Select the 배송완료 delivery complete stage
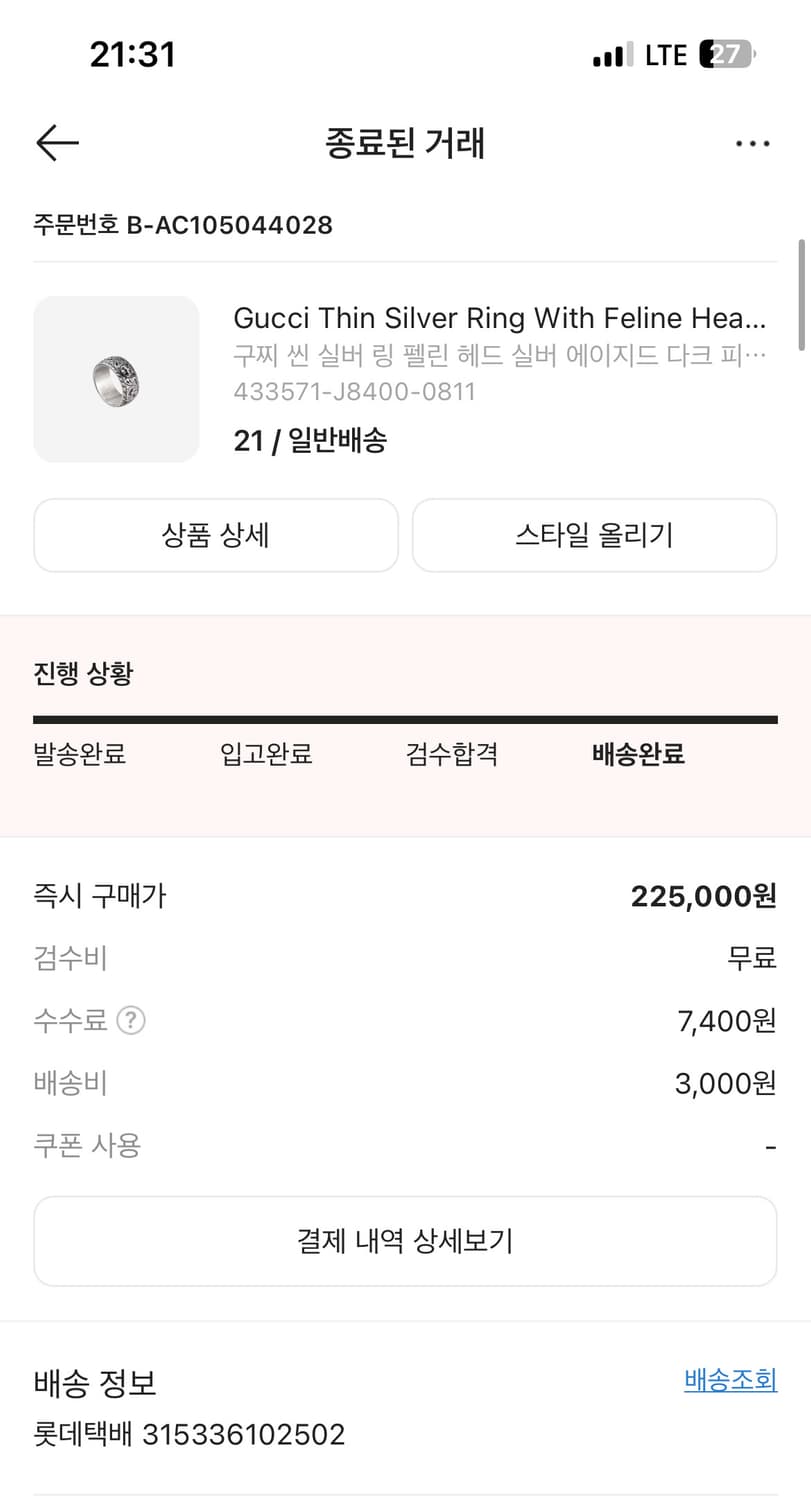The width and height of the screenshot is (811, 1500). coord(639,754)
